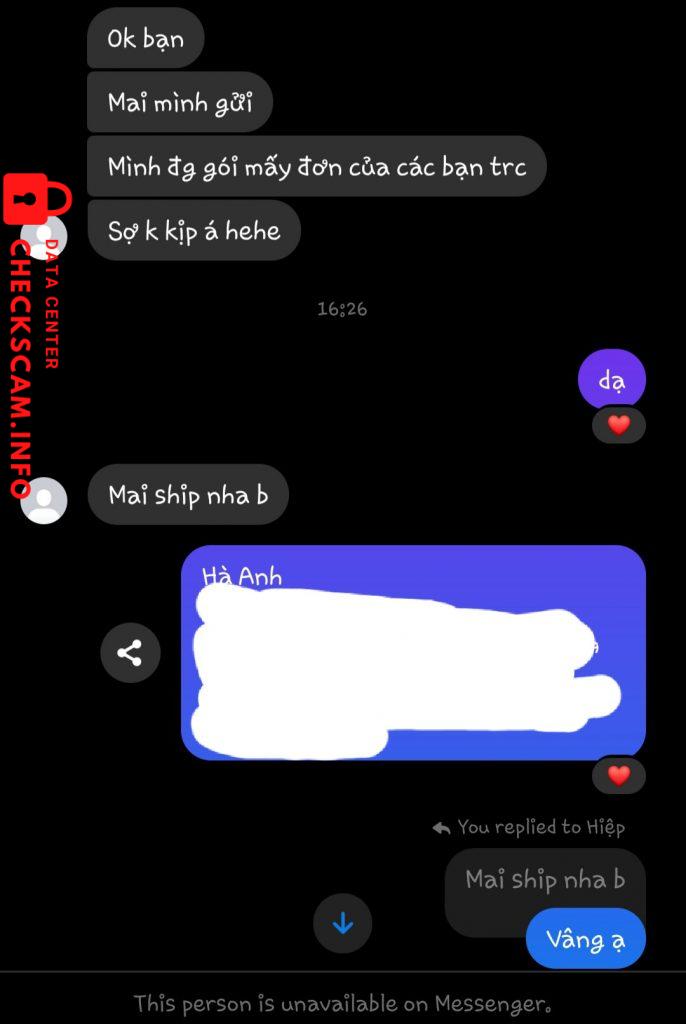
Task: Open the heart reaction under Hà Anh message
Action: [x=619, y=775]
